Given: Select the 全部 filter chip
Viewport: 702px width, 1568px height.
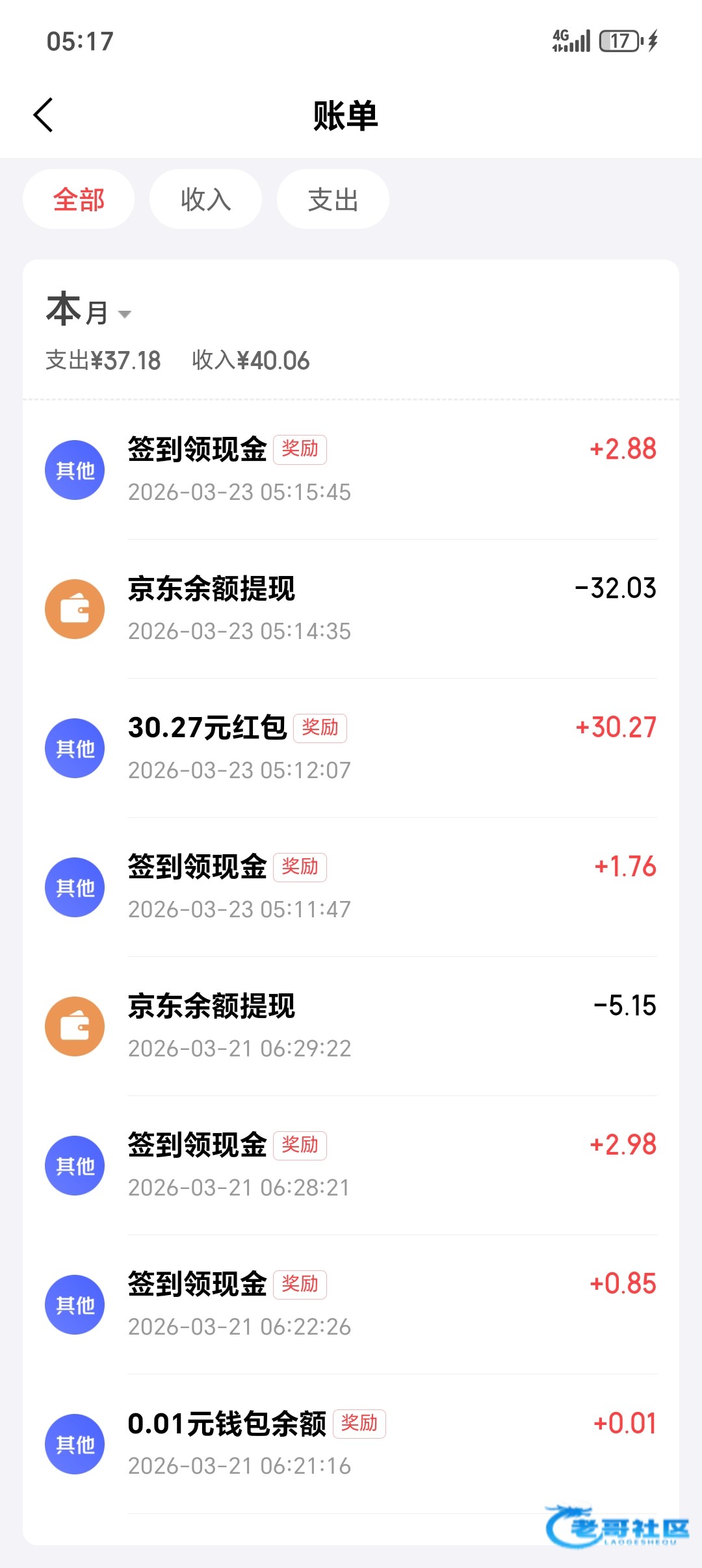Looking at the screenshot, I should (79, 200).
